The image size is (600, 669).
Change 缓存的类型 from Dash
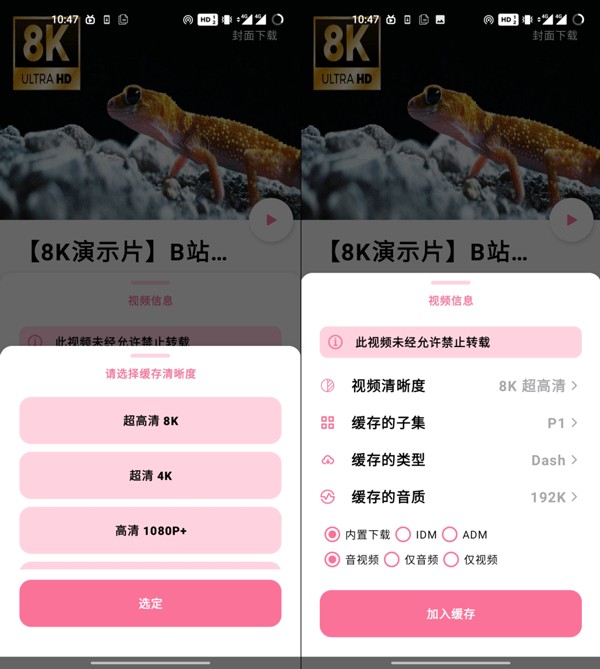point(450,460)
